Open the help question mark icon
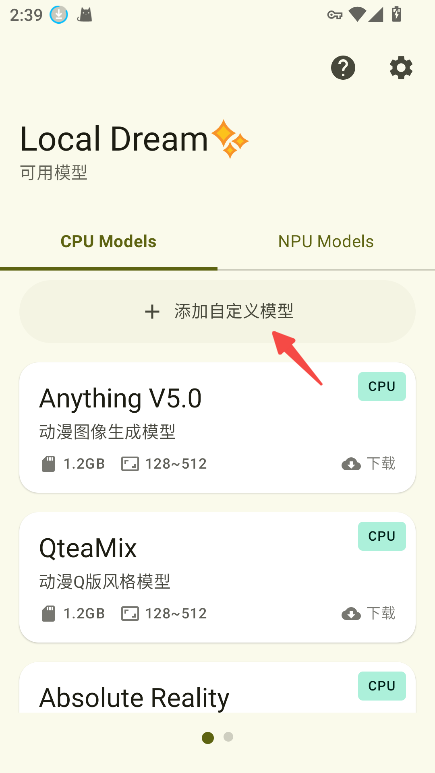 [x=343, y=68]
